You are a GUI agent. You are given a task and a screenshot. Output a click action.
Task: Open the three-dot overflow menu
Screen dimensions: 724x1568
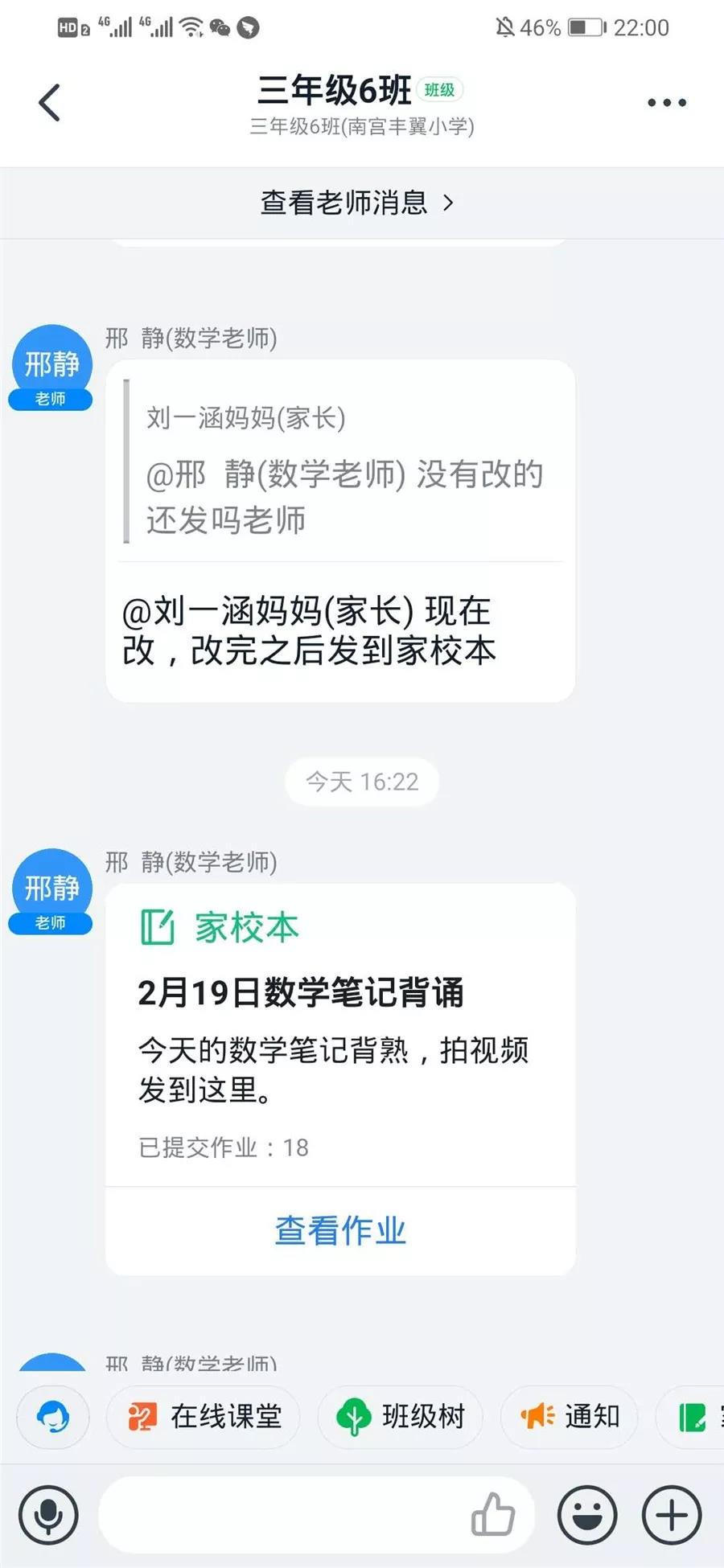pos(667,103)
